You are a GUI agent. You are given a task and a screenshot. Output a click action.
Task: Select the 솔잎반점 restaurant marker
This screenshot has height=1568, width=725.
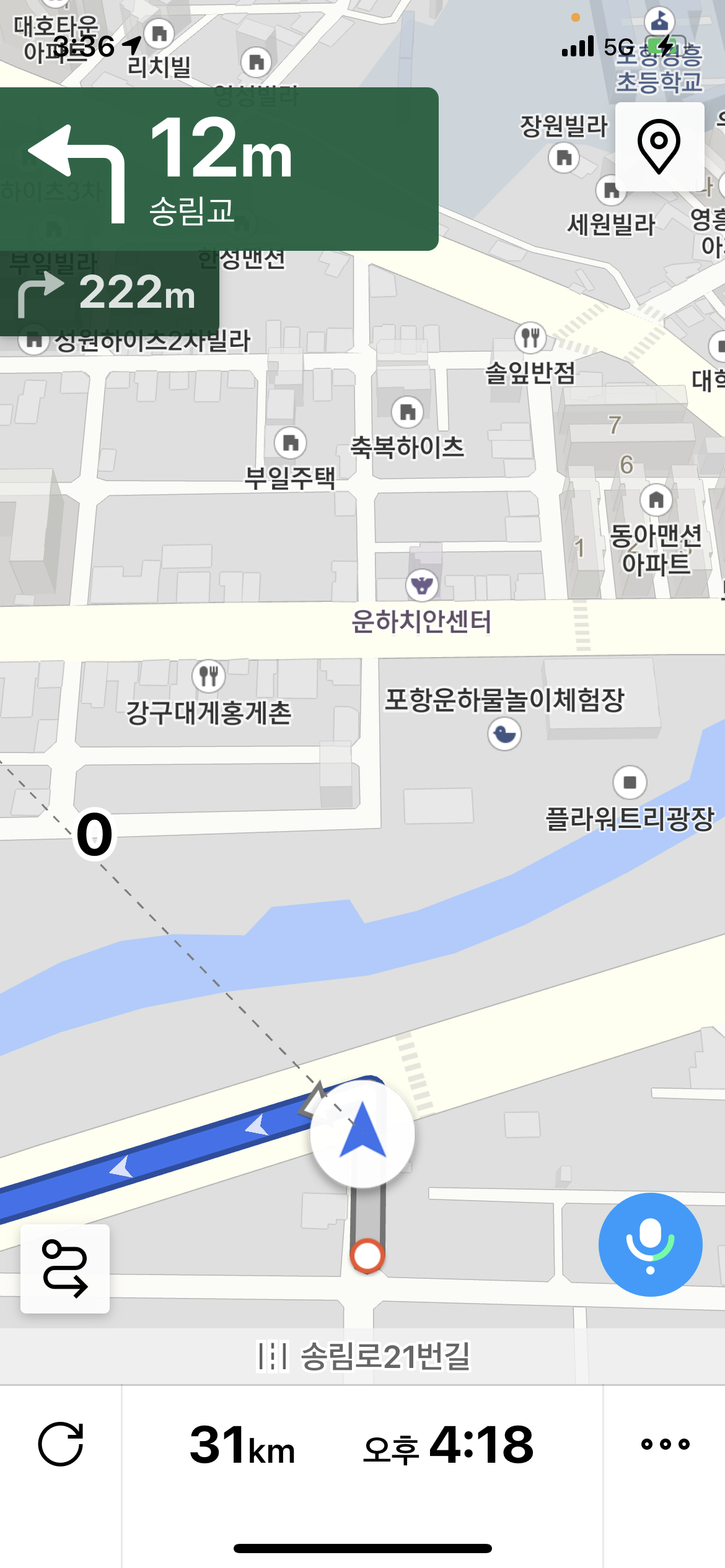(530, 338)
